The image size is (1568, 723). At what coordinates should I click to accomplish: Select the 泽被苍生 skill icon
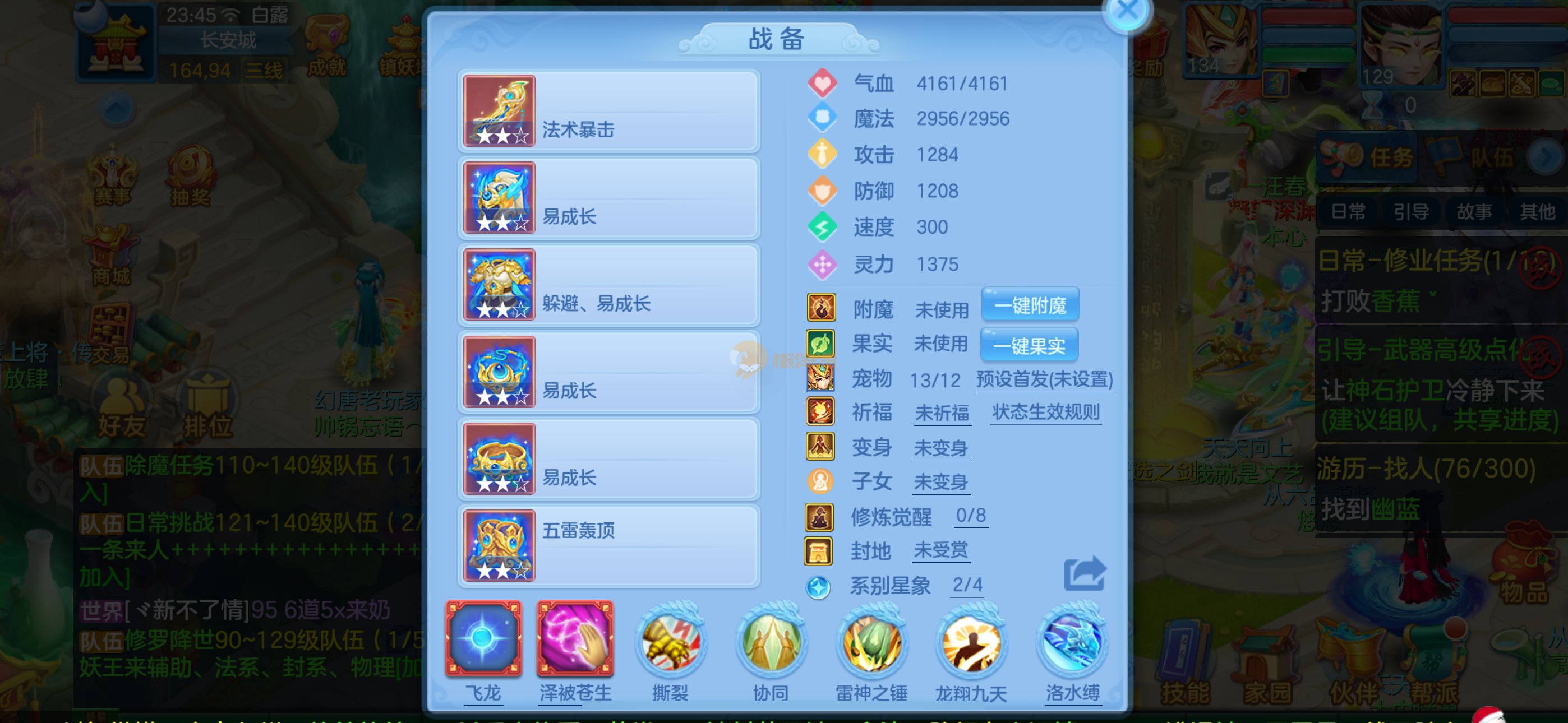click(x=575, y=639)
